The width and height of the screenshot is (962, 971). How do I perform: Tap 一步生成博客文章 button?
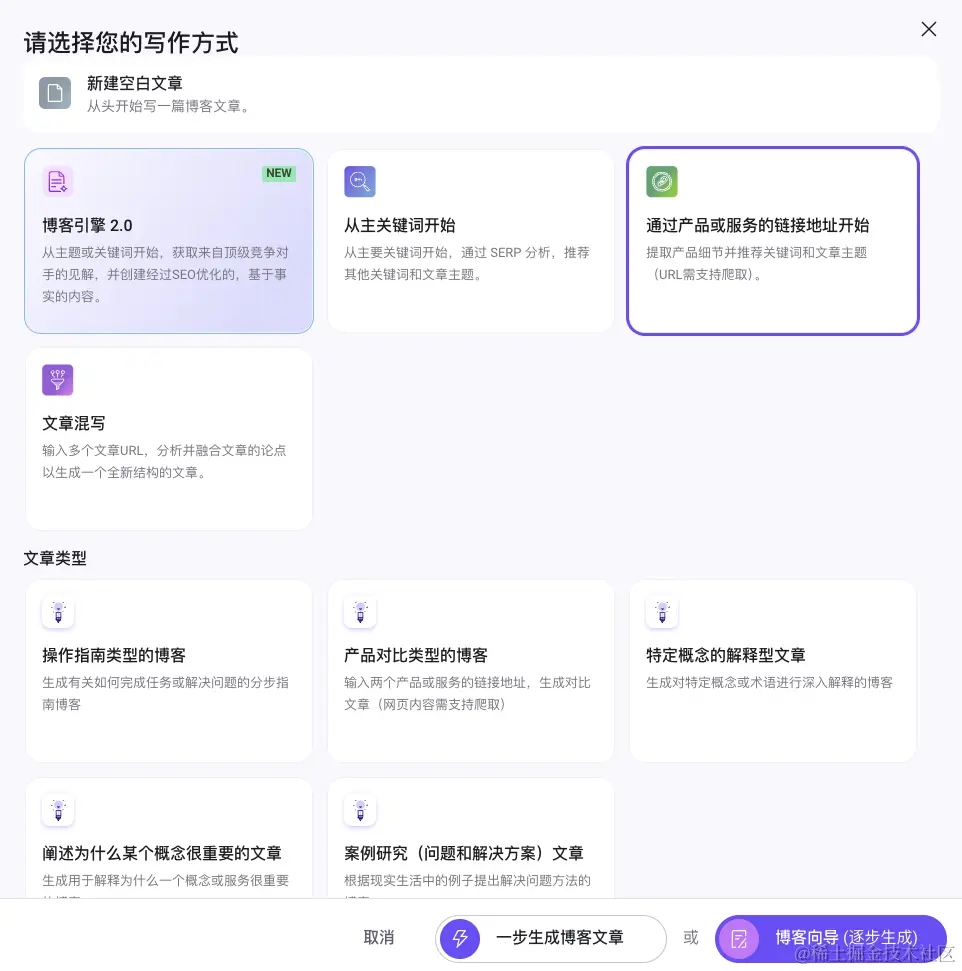coord(551,937)
